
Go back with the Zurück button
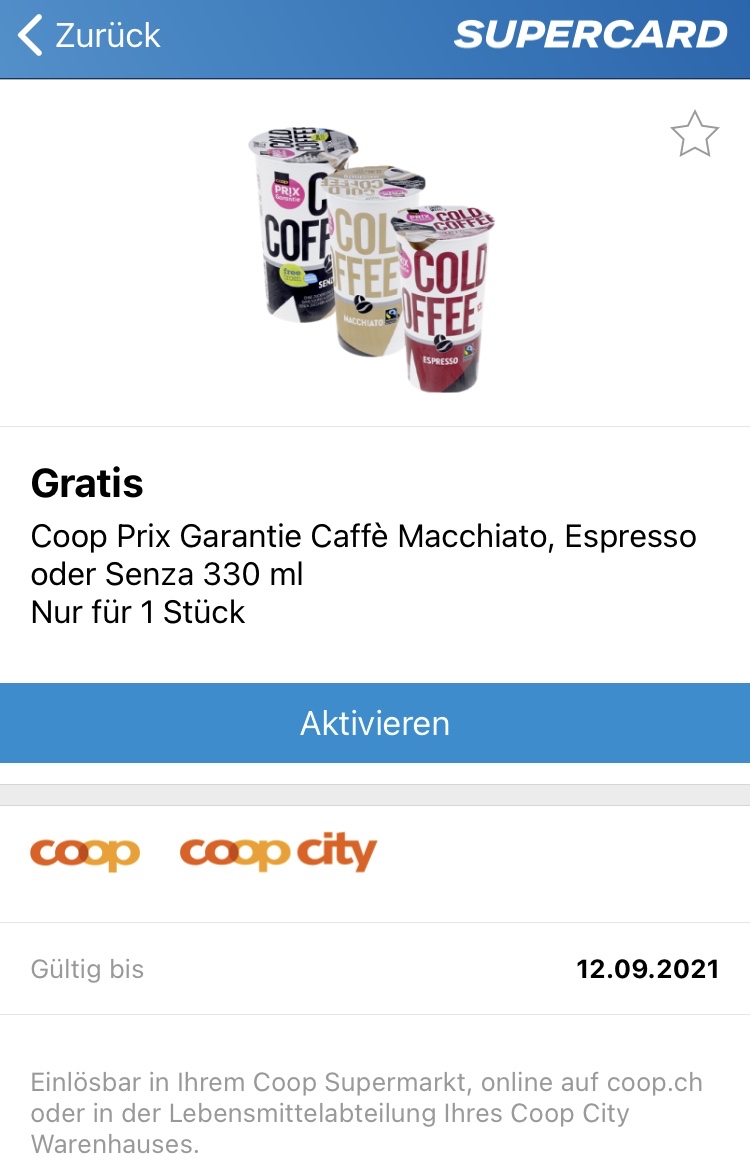[x=90, y=36]
